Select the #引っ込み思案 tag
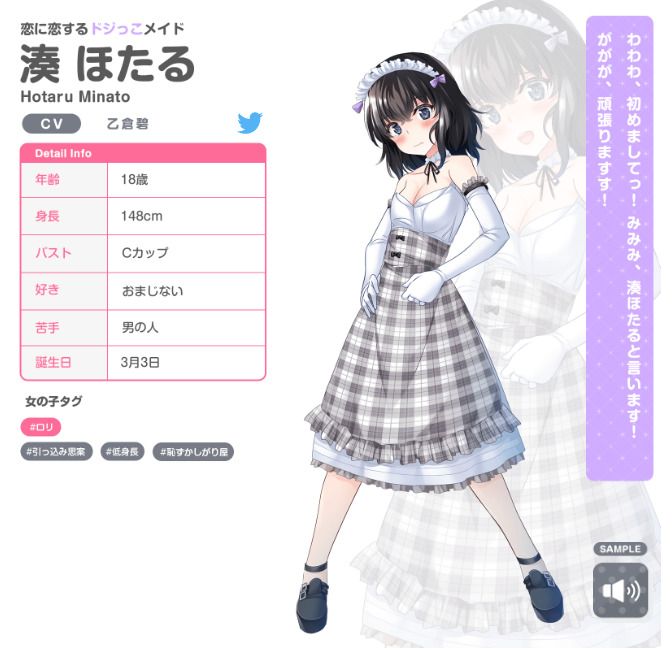The width and height of the screenshot is (661, 648). [x=56, y=452]
